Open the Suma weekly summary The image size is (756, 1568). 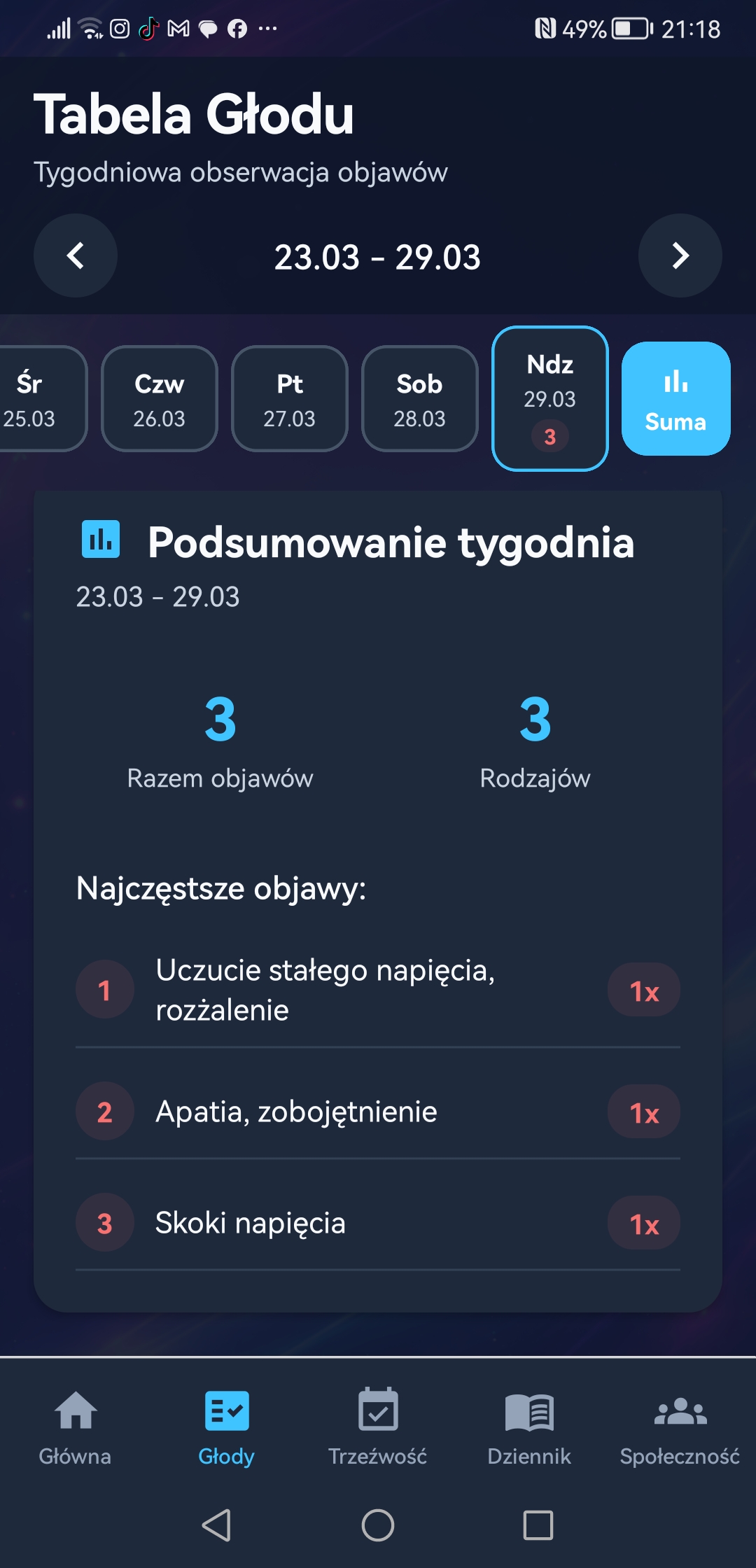tap(675, 399)
